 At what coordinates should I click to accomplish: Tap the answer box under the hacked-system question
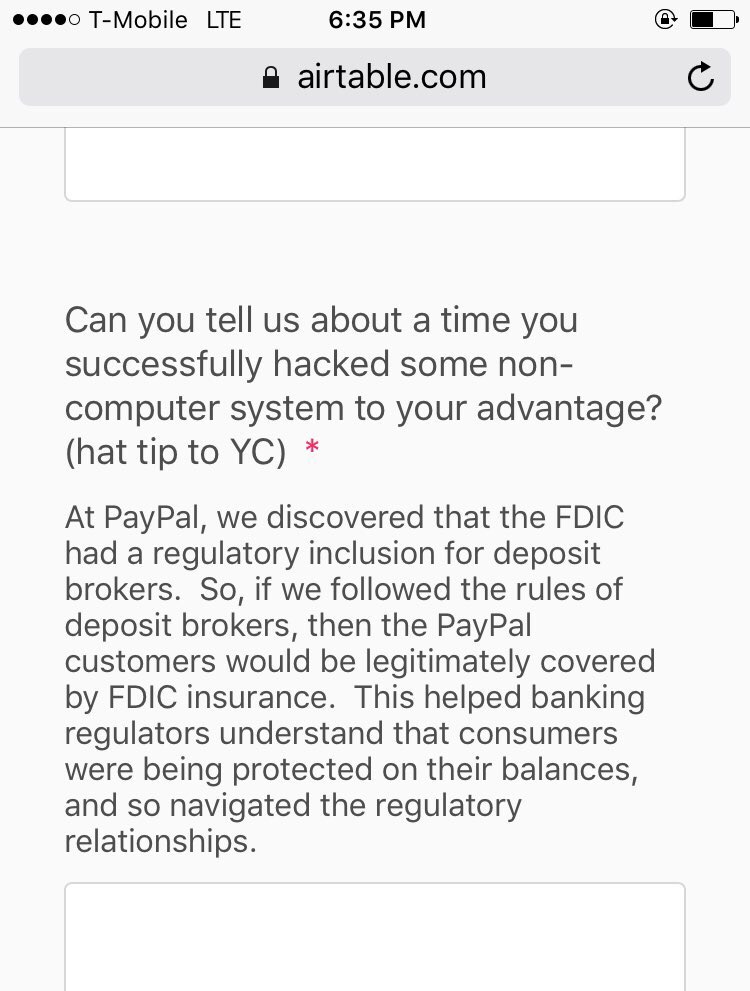coord(374,936)
